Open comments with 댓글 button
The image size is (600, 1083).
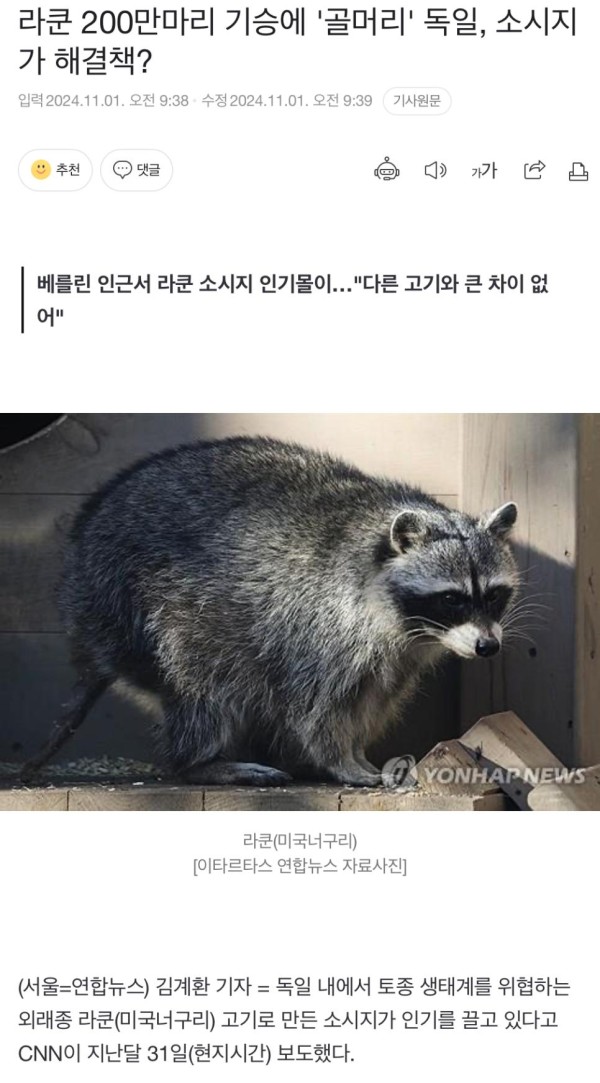pyautogui.click(x=137, y=170)
